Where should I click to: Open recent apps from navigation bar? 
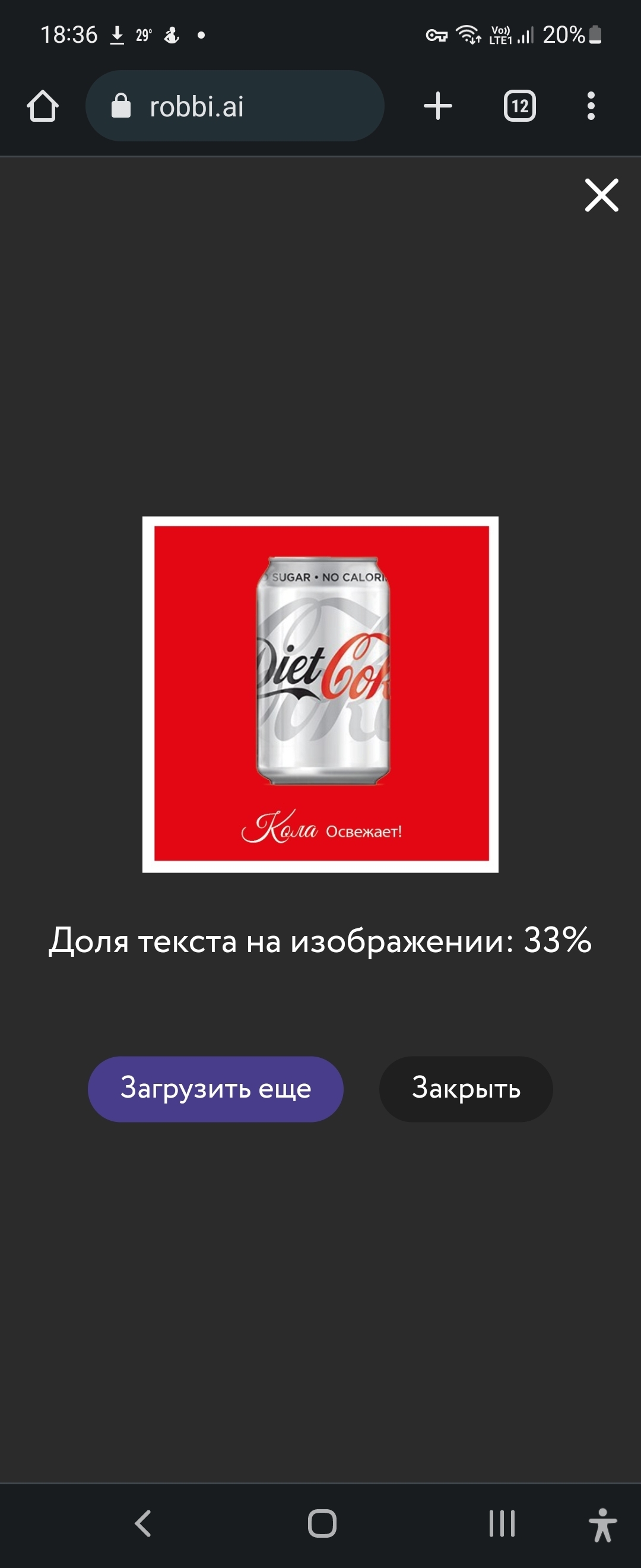[x=502, y=1523]
